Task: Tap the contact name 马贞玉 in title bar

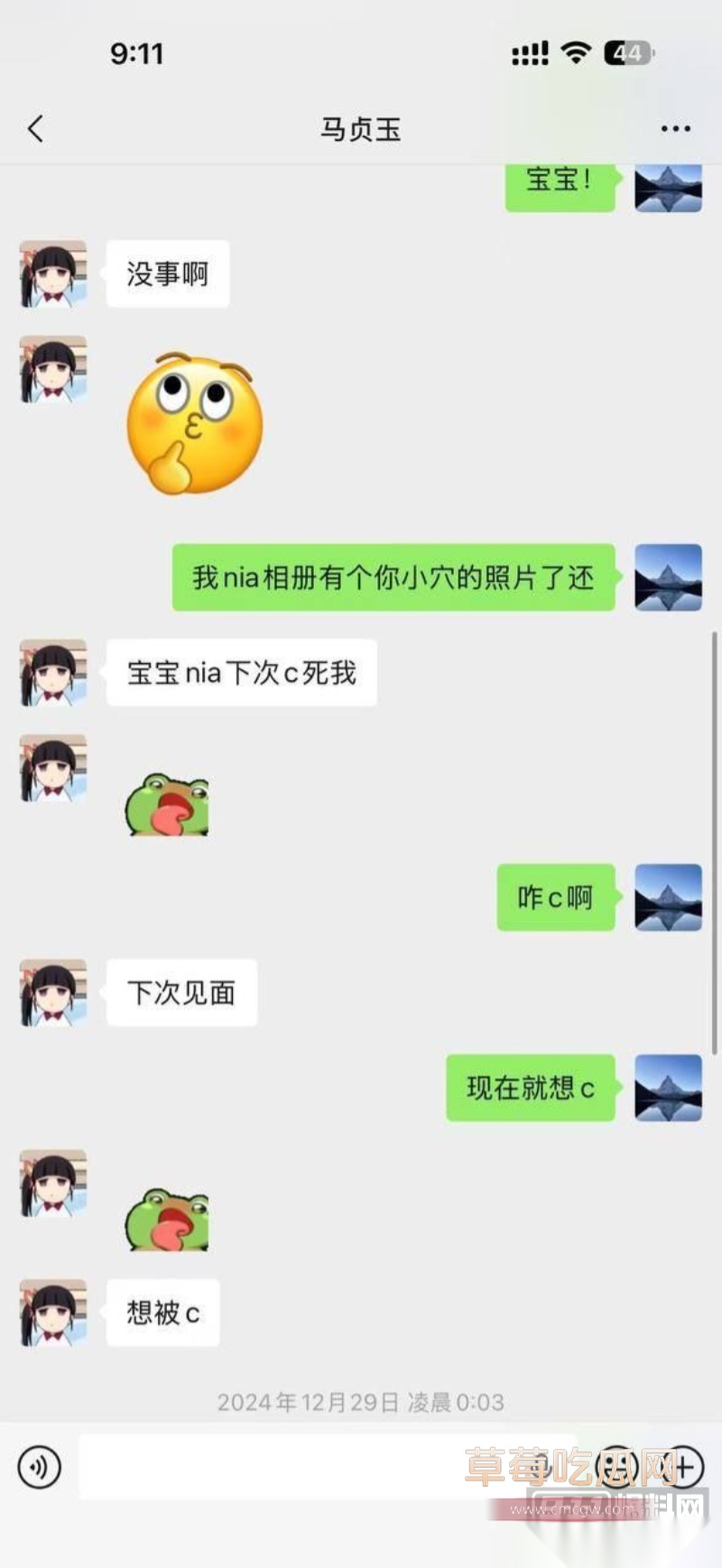Action: point(361,130)
